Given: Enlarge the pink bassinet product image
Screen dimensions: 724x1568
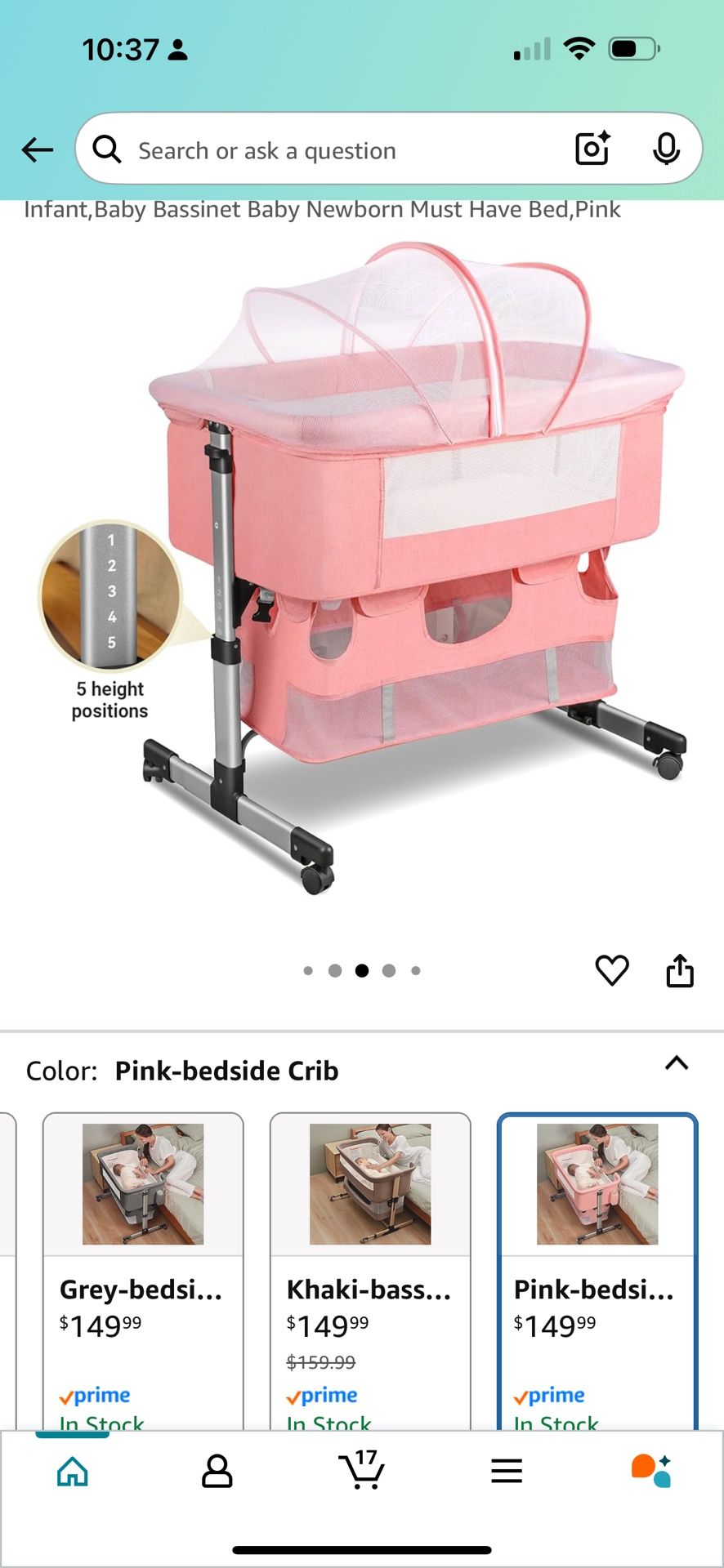Looking at the screenshot, I should click(x=409, y=572).
